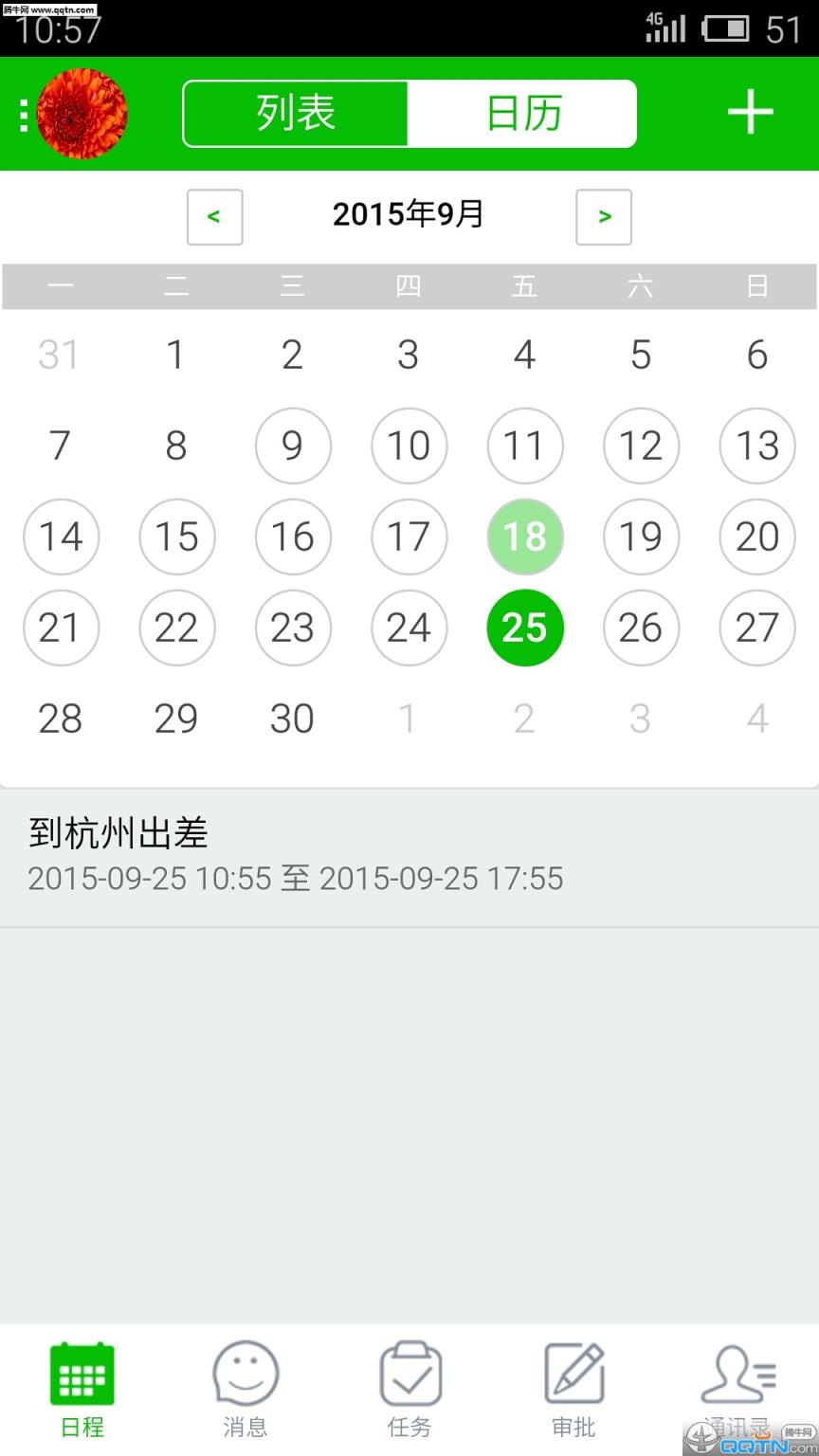Tap the 2015年9月 month header
The width and height of the screenshot is (819, 1456).
(409, 214)
